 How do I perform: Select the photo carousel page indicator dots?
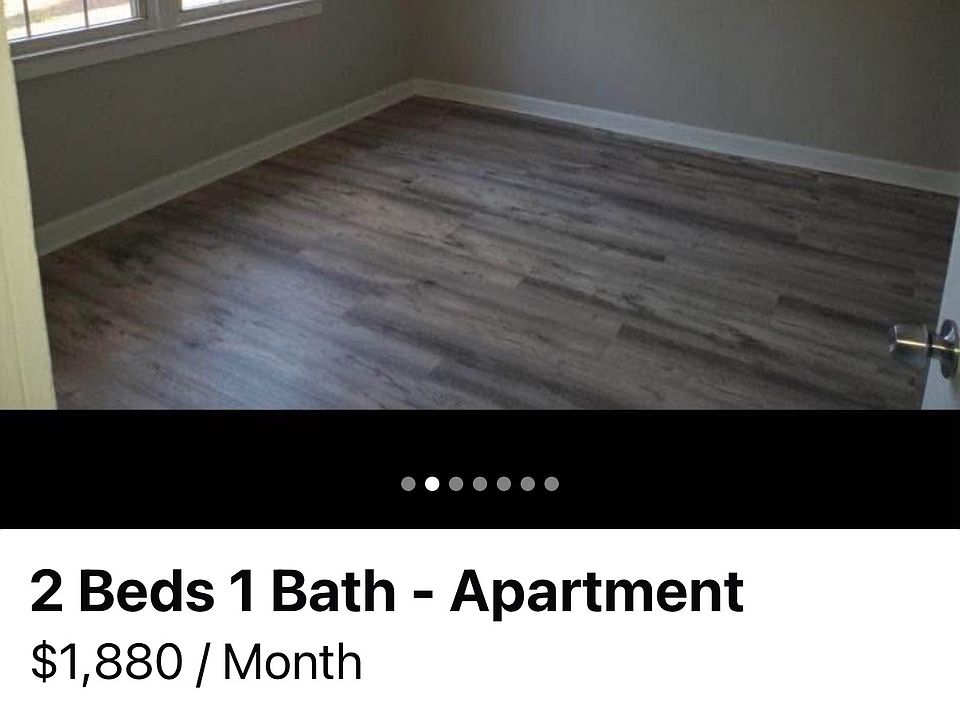coord(480,484)
